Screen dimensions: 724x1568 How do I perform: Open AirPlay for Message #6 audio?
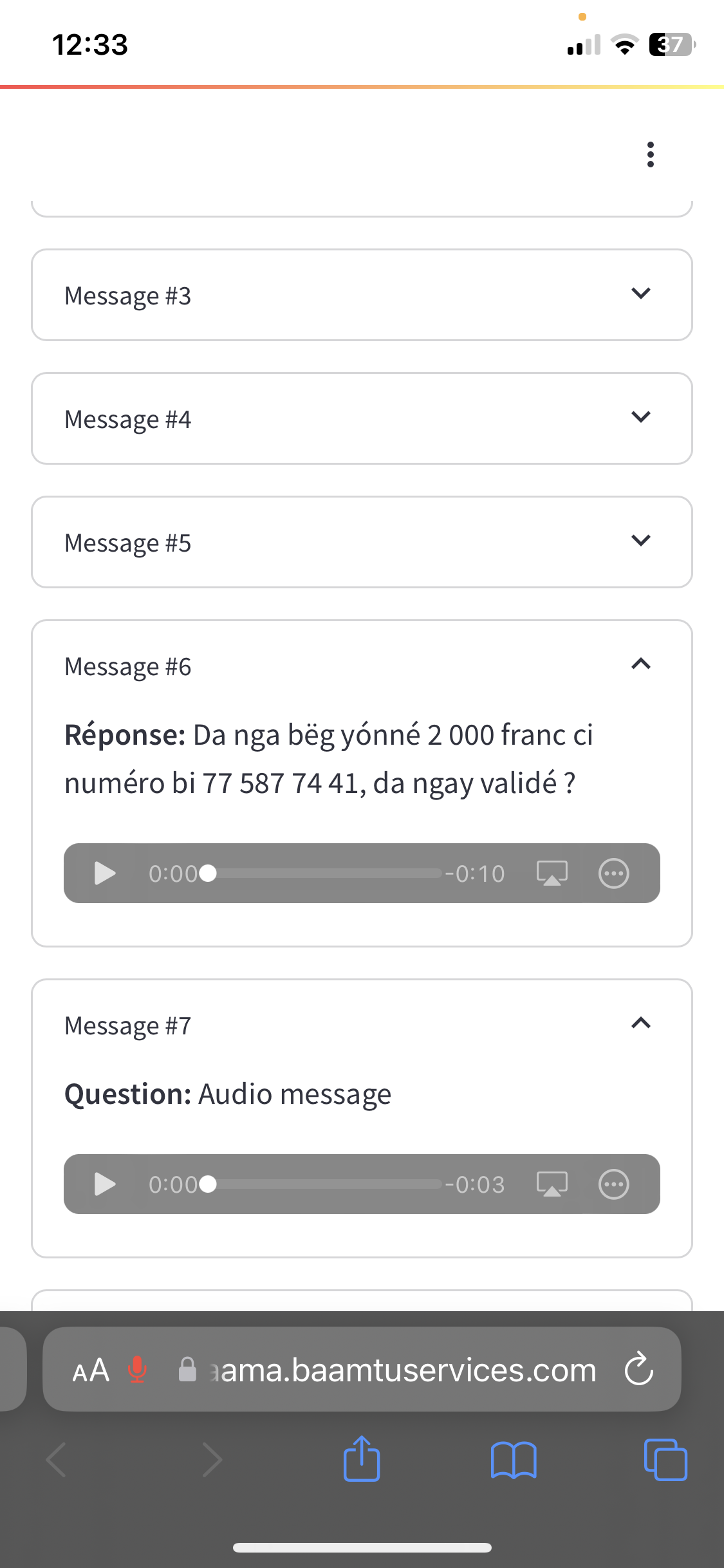(552, 873)
